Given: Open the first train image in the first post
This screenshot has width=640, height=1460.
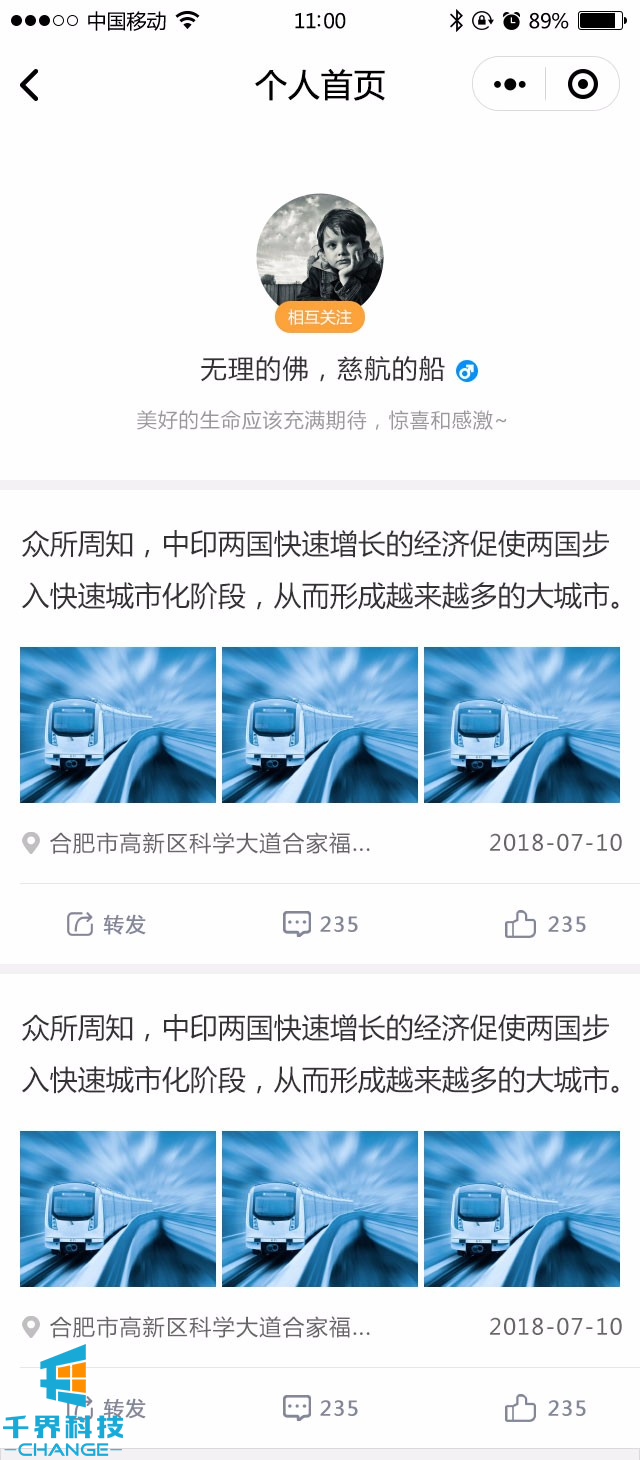Looking at the screenshot, I should (118, 725).
